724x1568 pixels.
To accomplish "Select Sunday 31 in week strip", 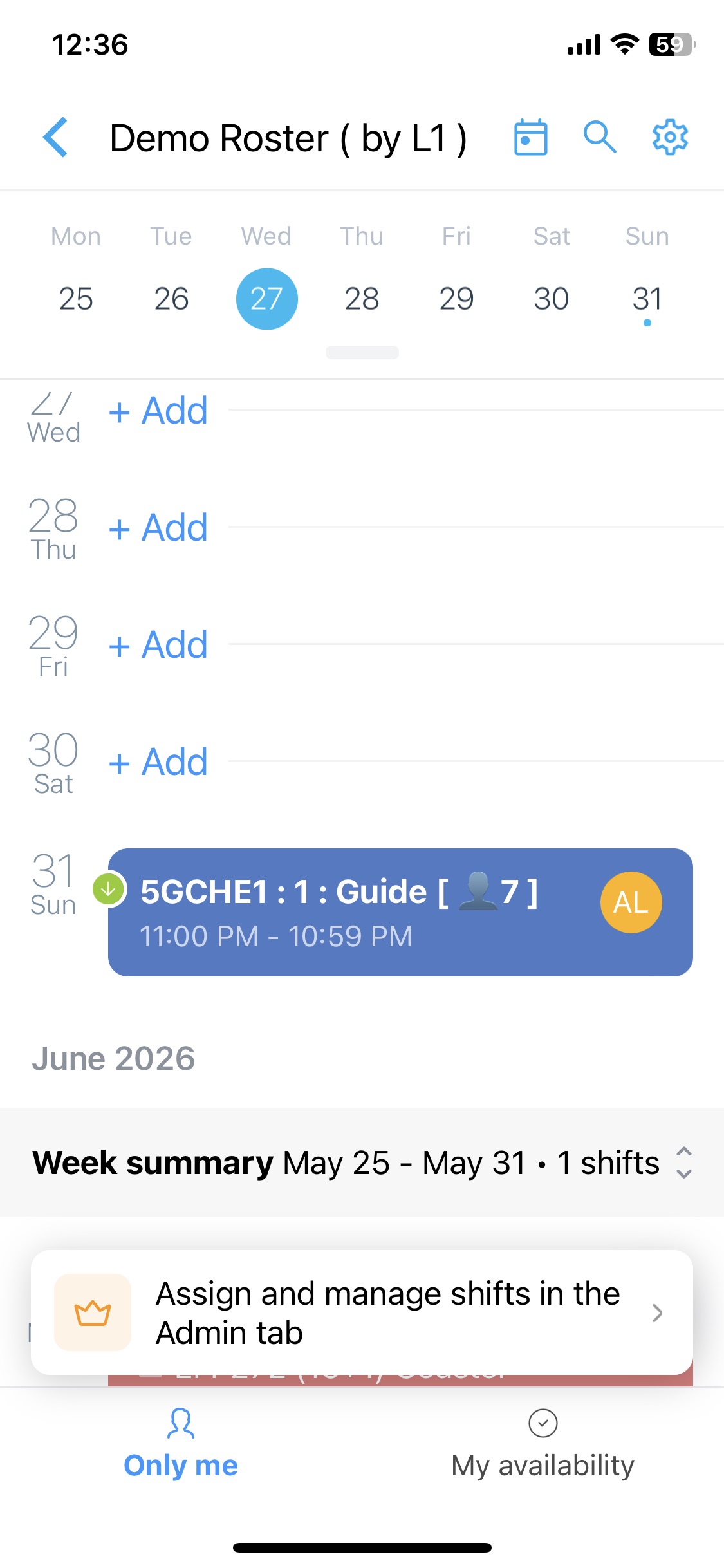I will pos(647,299).
